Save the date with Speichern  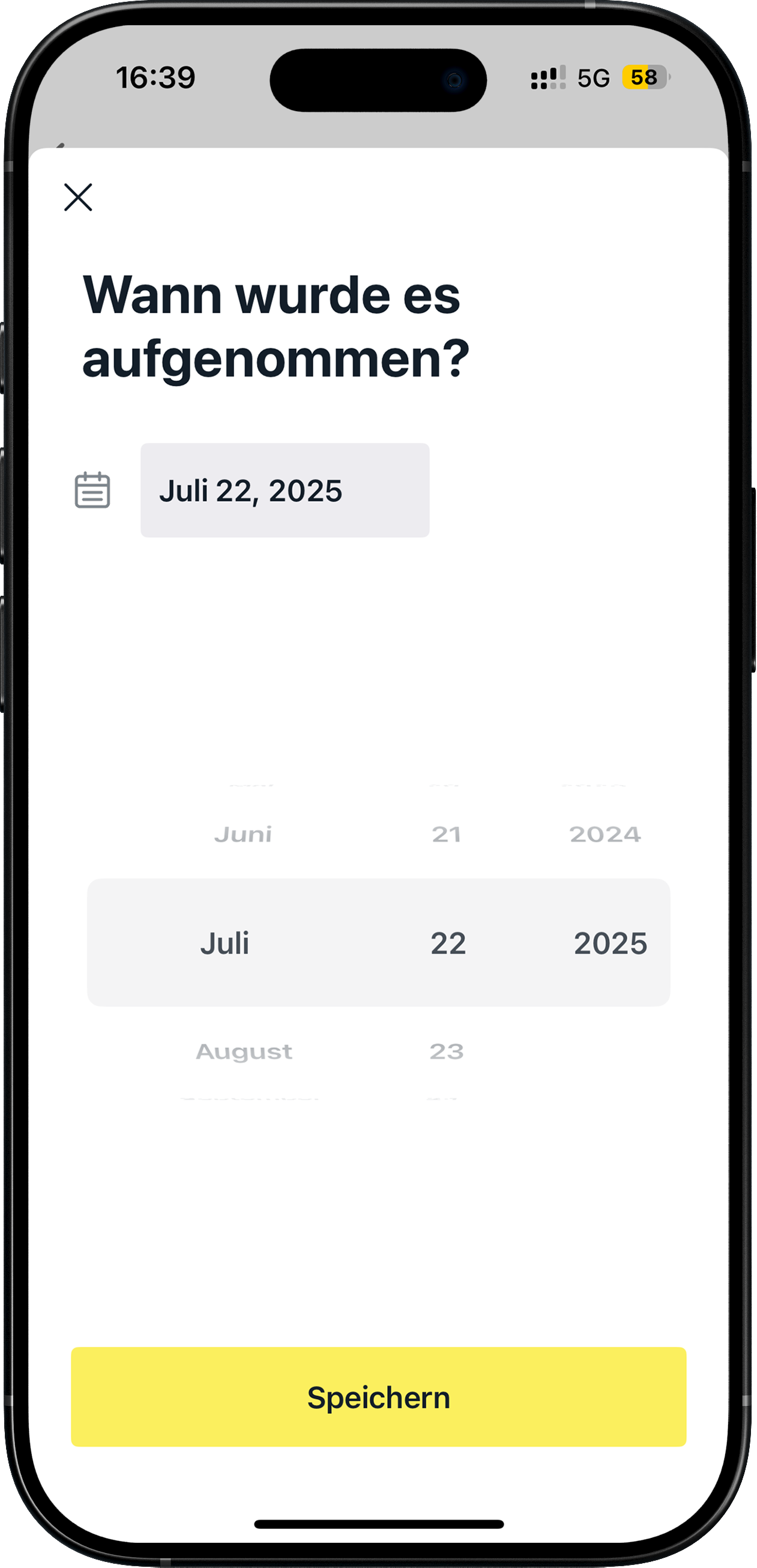[378, 1397]
